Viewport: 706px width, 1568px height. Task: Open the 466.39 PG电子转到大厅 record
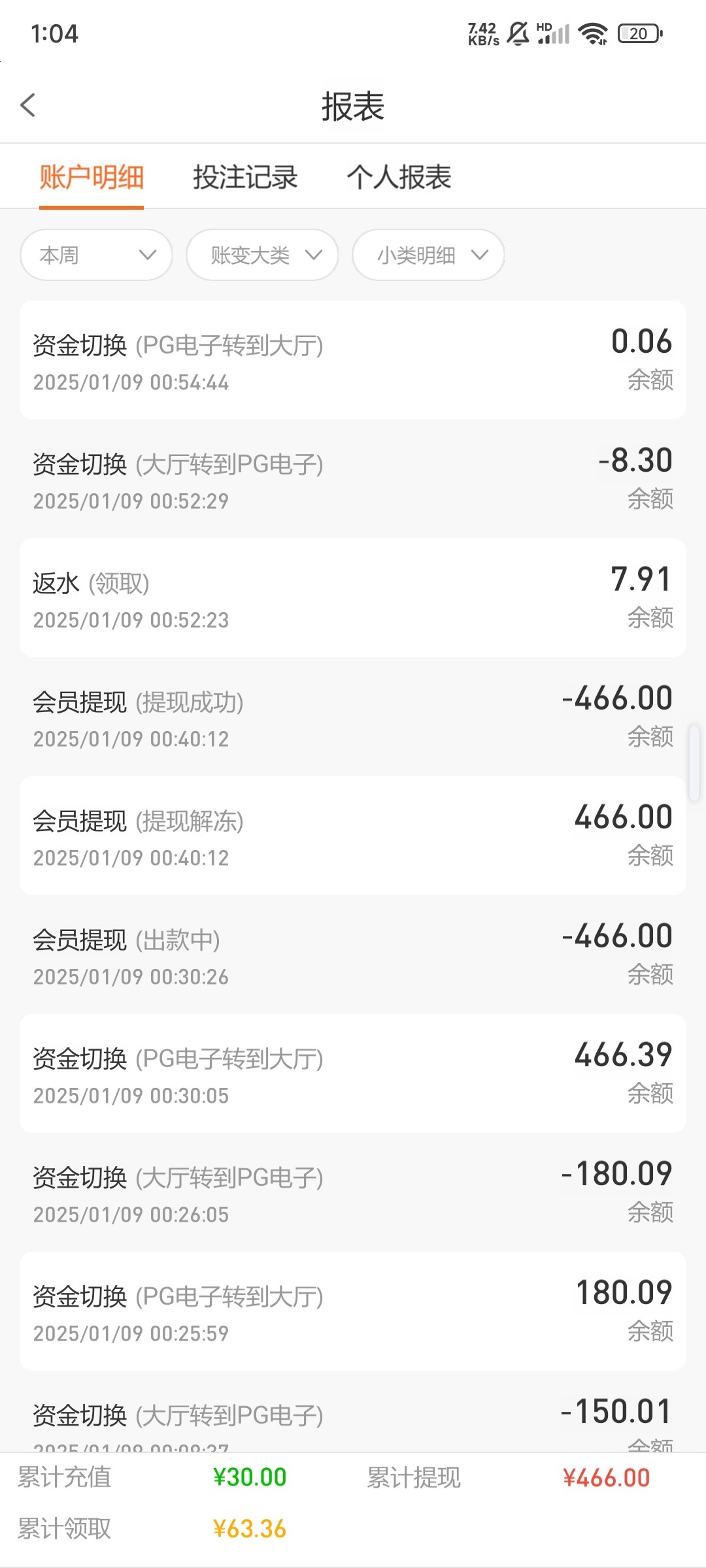(353, 1073)
